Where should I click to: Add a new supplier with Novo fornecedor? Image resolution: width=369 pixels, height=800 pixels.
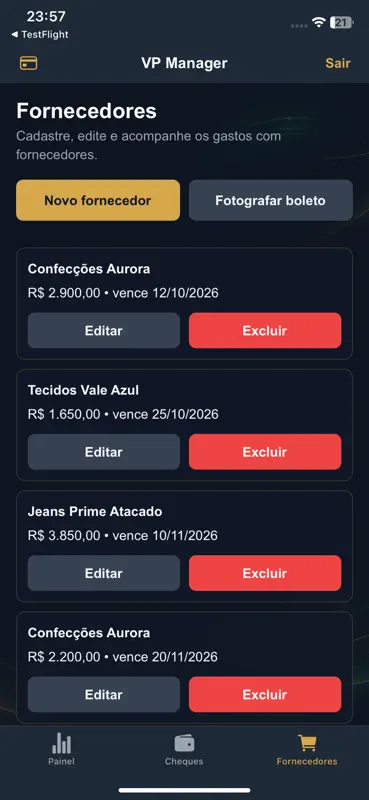tap(98, 200)
